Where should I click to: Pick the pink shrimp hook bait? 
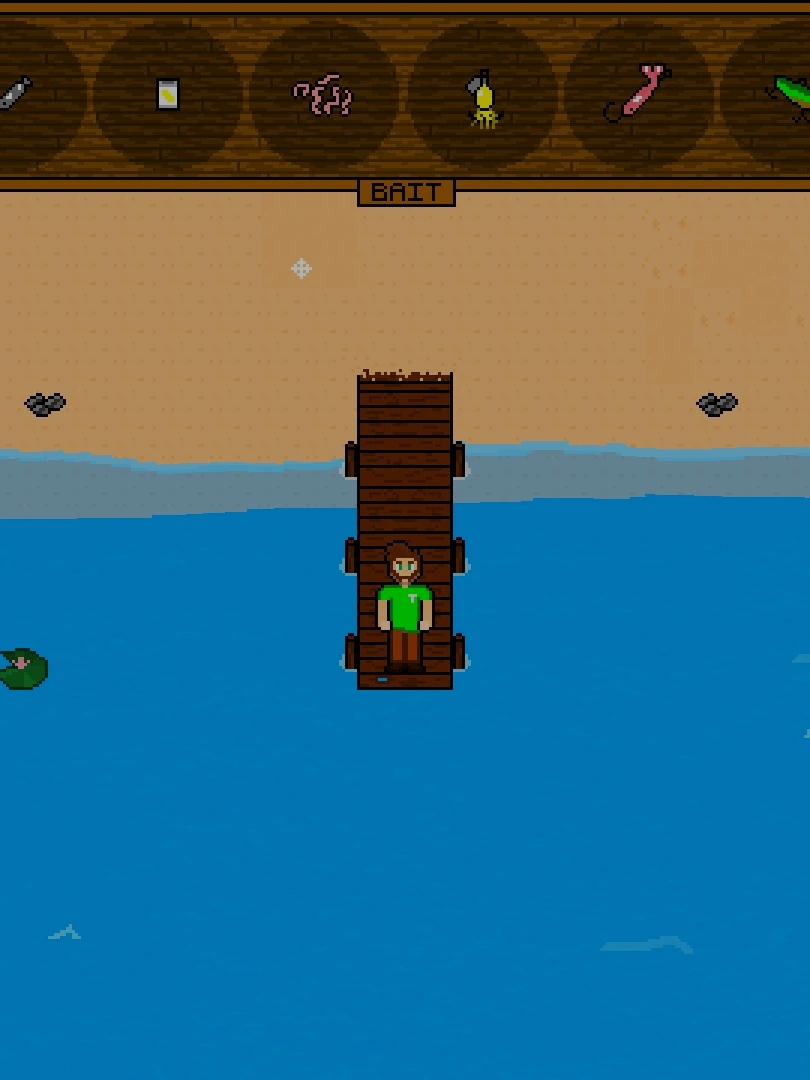(x=639, y=93)
